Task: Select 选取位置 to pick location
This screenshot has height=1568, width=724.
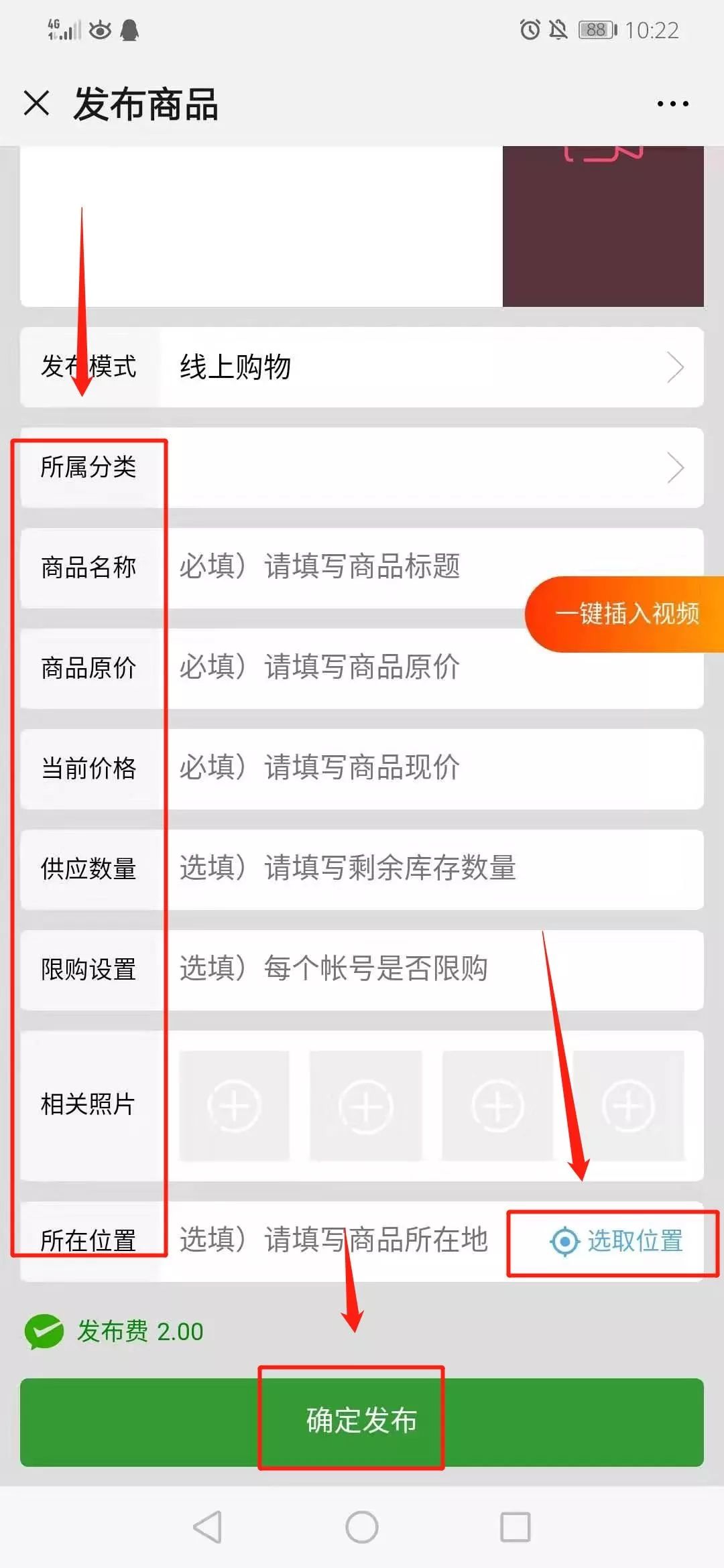Action: pyautogui.click(x=616, y=1241)
